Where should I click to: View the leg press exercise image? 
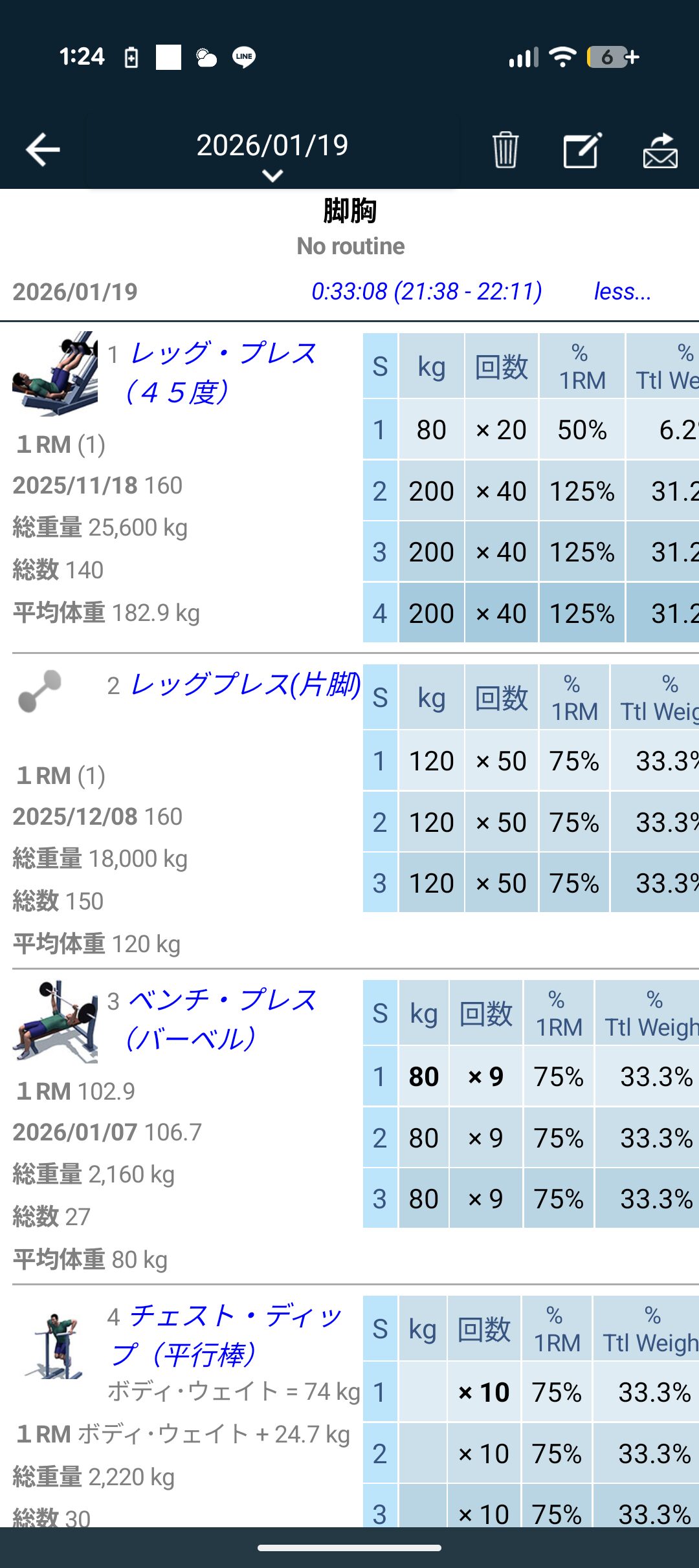click(55, 374)
